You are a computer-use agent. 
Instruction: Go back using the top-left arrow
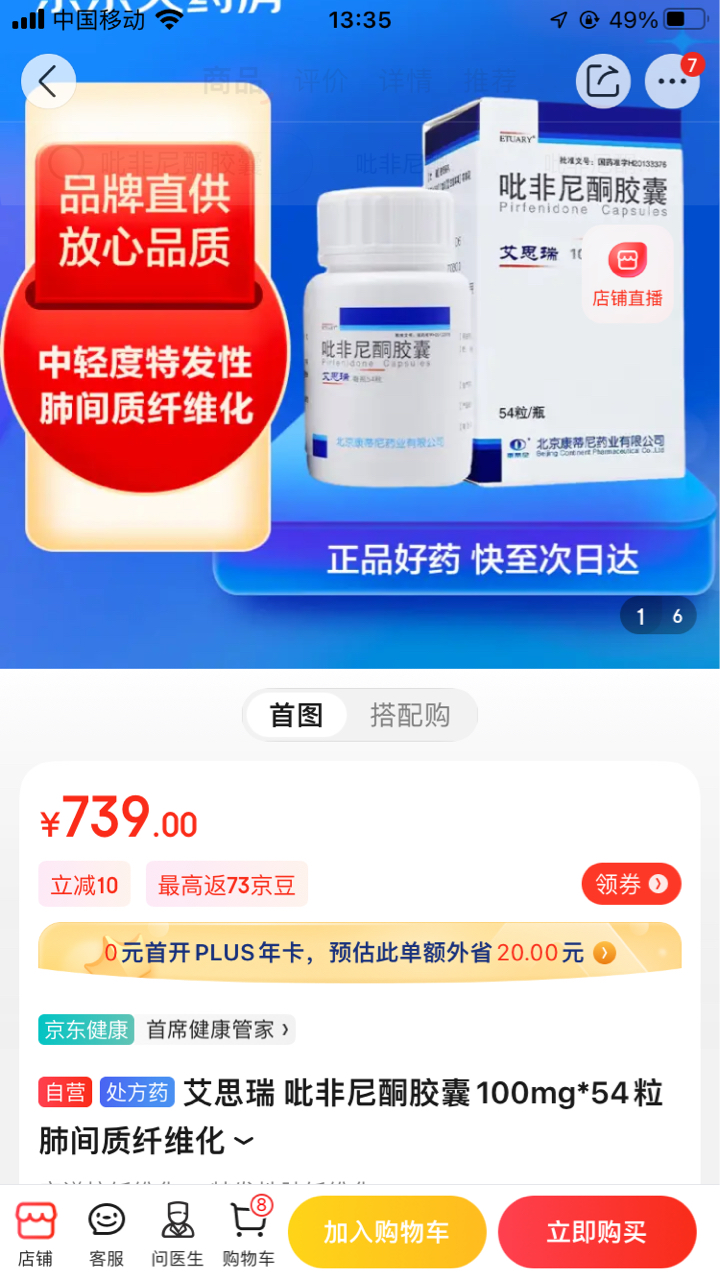(48, 81)
